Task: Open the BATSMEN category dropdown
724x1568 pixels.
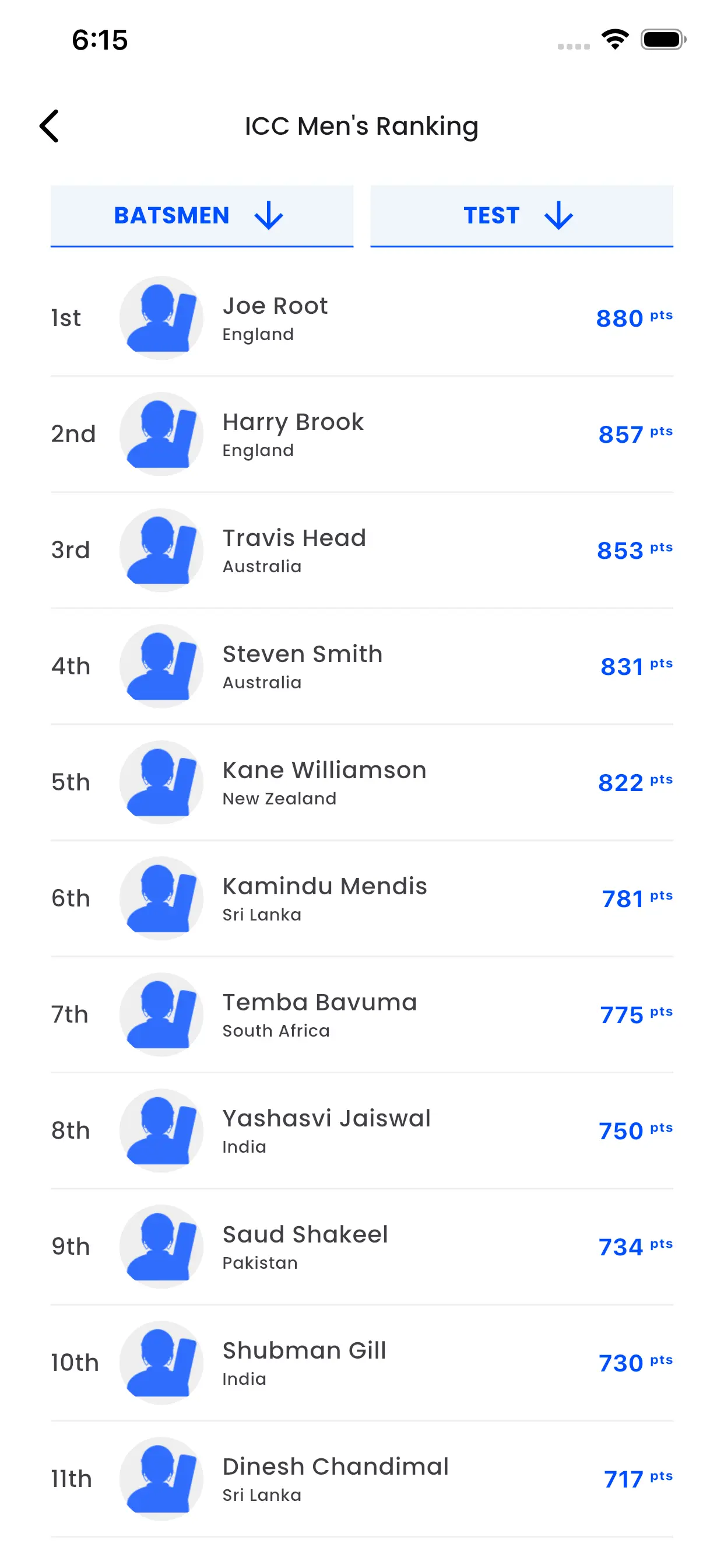Action: [x=201, y=215]
